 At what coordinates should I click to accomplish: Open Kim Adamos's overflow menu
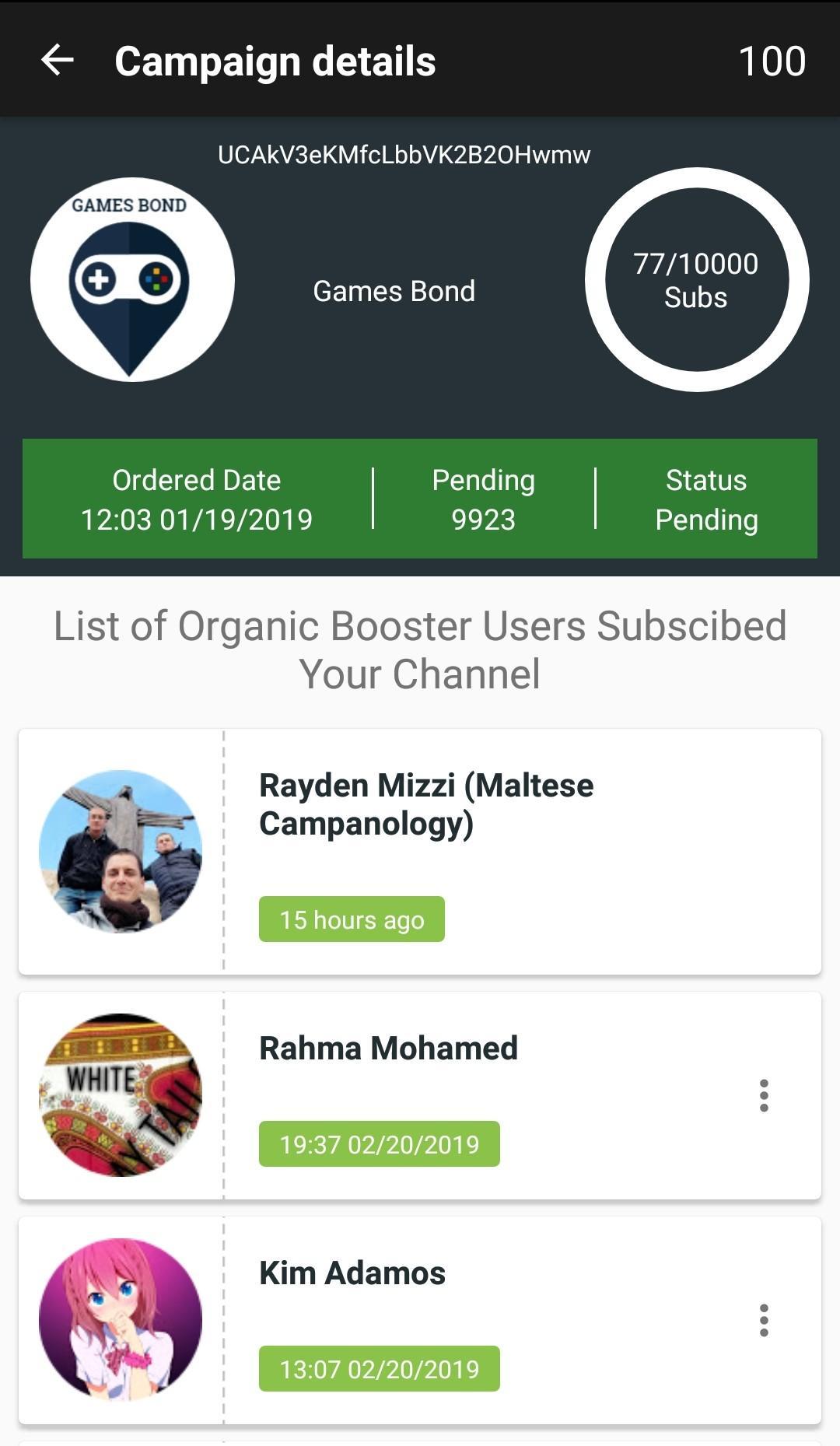[x=764, y=1320]
